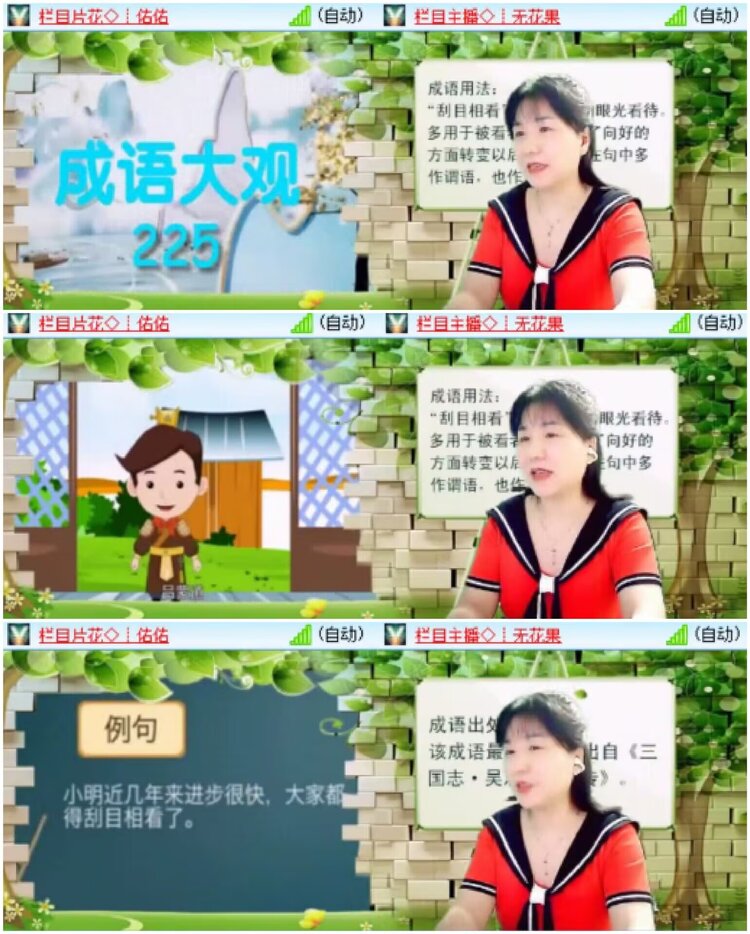Click the signal strength icon in middle-left header
Image resolution: width=750 pixels, height=934 pixels.
point(301,322)
